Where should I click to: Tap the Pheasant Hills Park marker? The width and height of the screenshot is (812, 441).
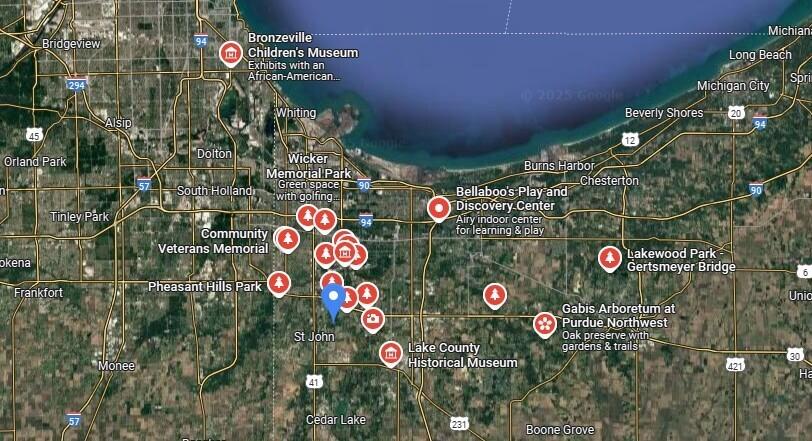[279, 284]
